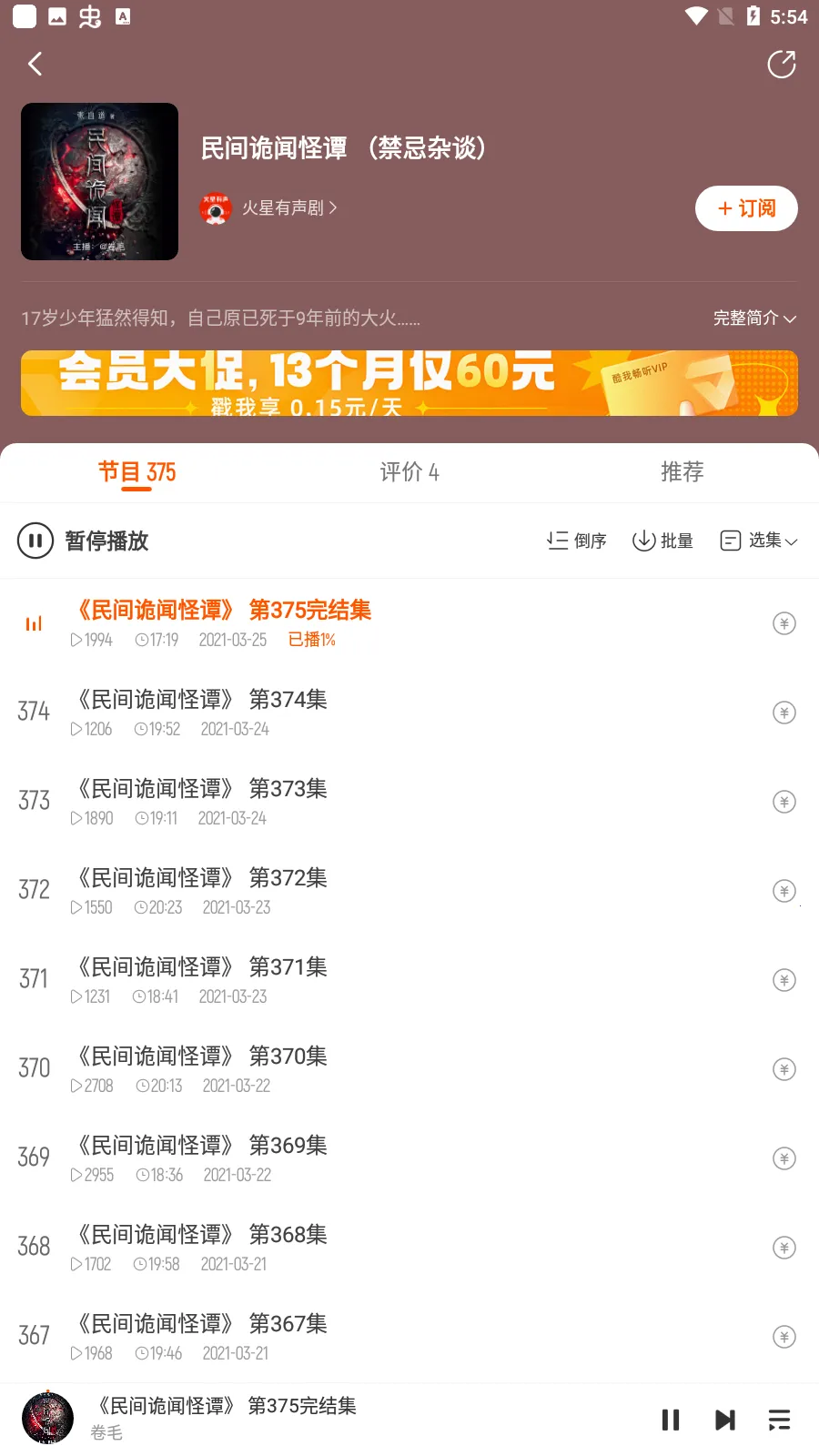Tap the paid icon on 第368集
This screenshot has width=819, height=1456.
[784, 1248]
